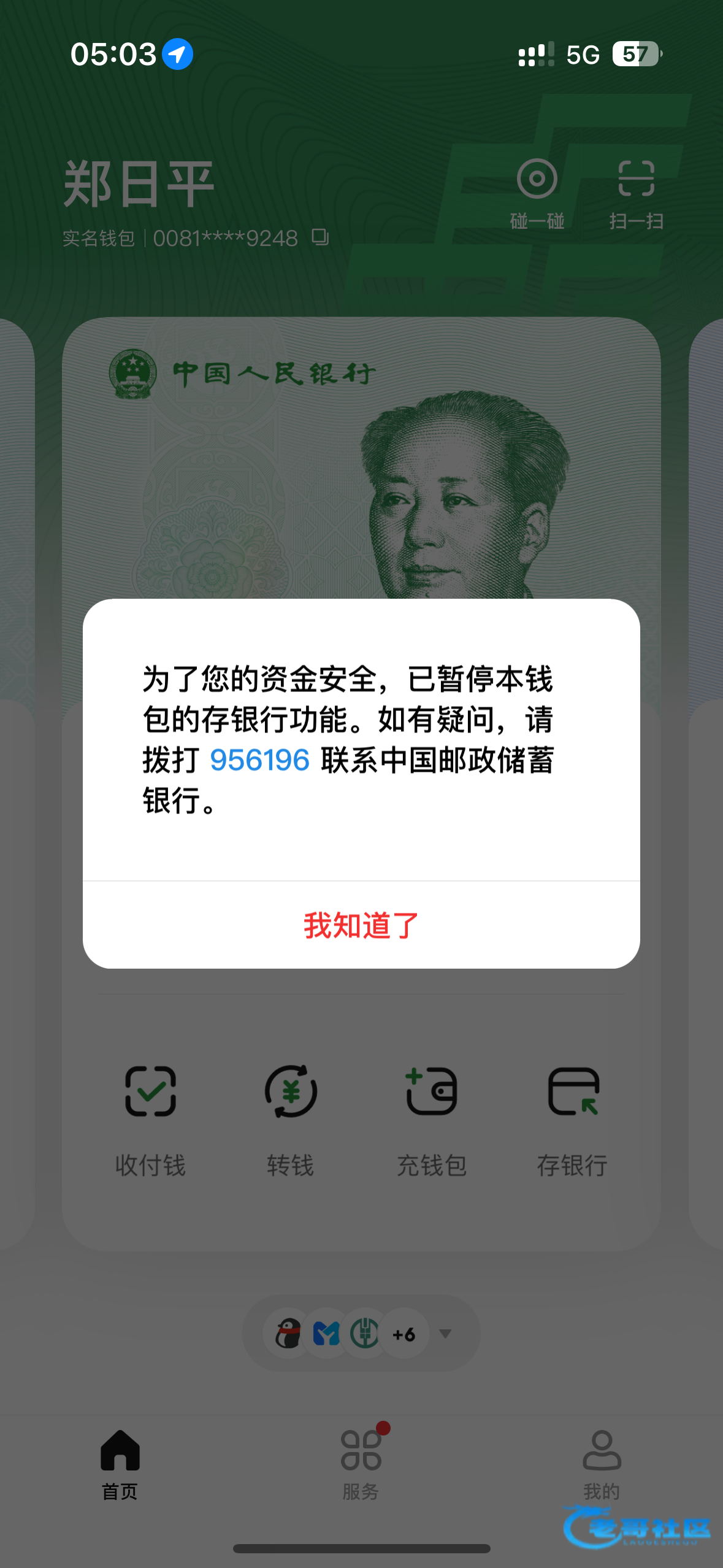Switch to the 服务 tab
This screenshot has height=1568, width=723.
(361, 1463)
